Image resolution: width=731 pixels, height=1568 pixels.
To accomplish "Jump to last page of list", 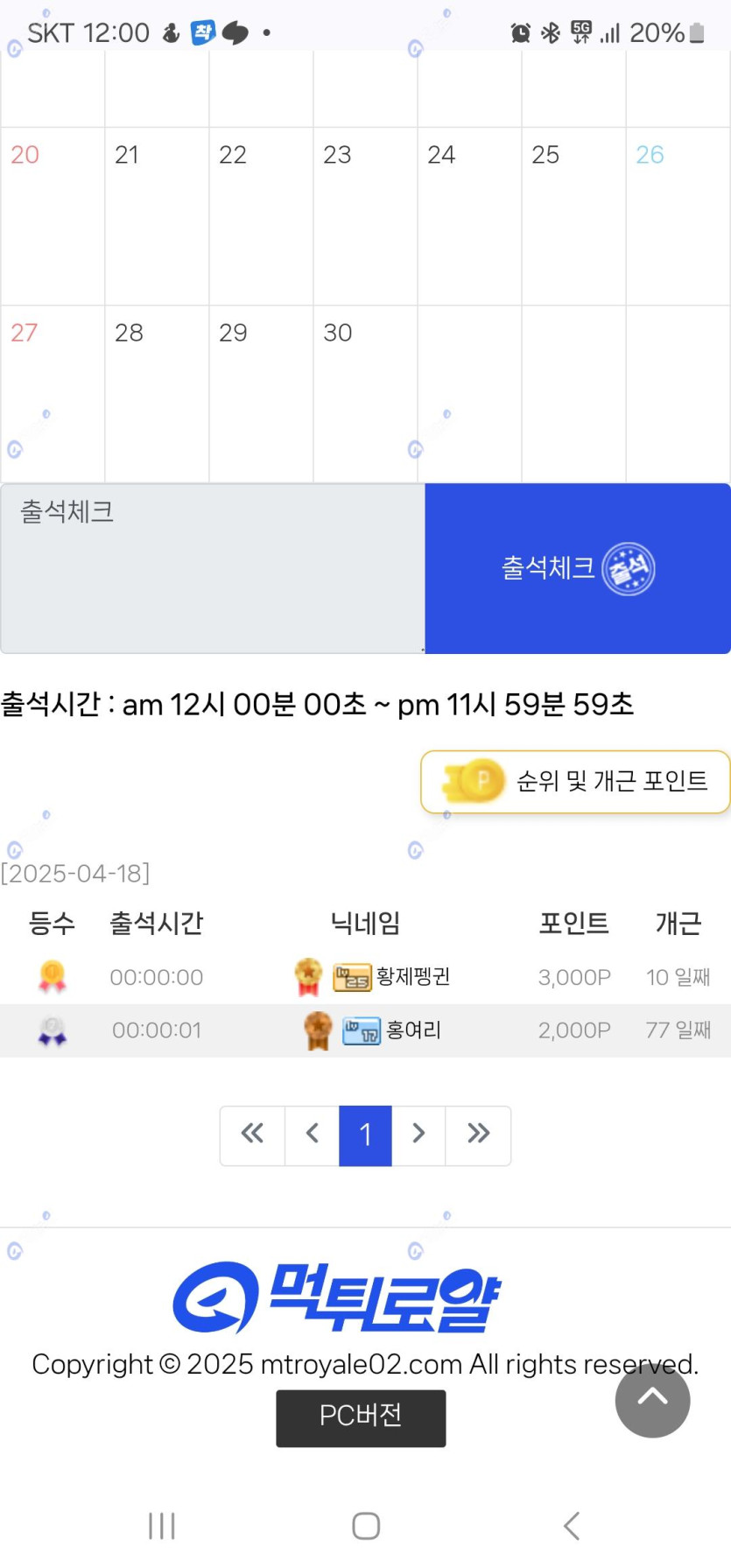I will click(x=478, y=1135).
